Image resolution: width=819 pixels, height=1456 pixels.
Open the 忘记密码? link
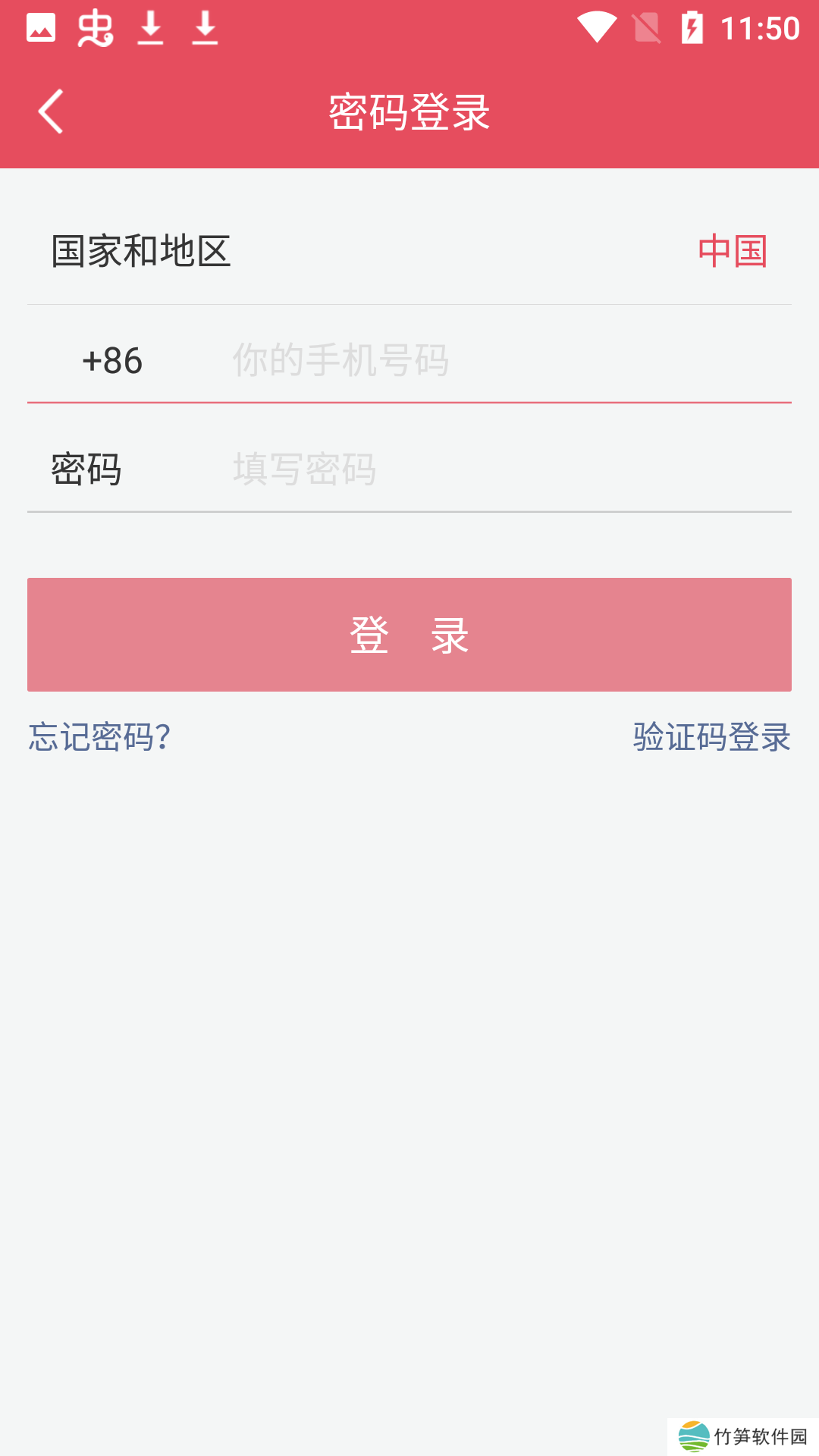(99, 737)
